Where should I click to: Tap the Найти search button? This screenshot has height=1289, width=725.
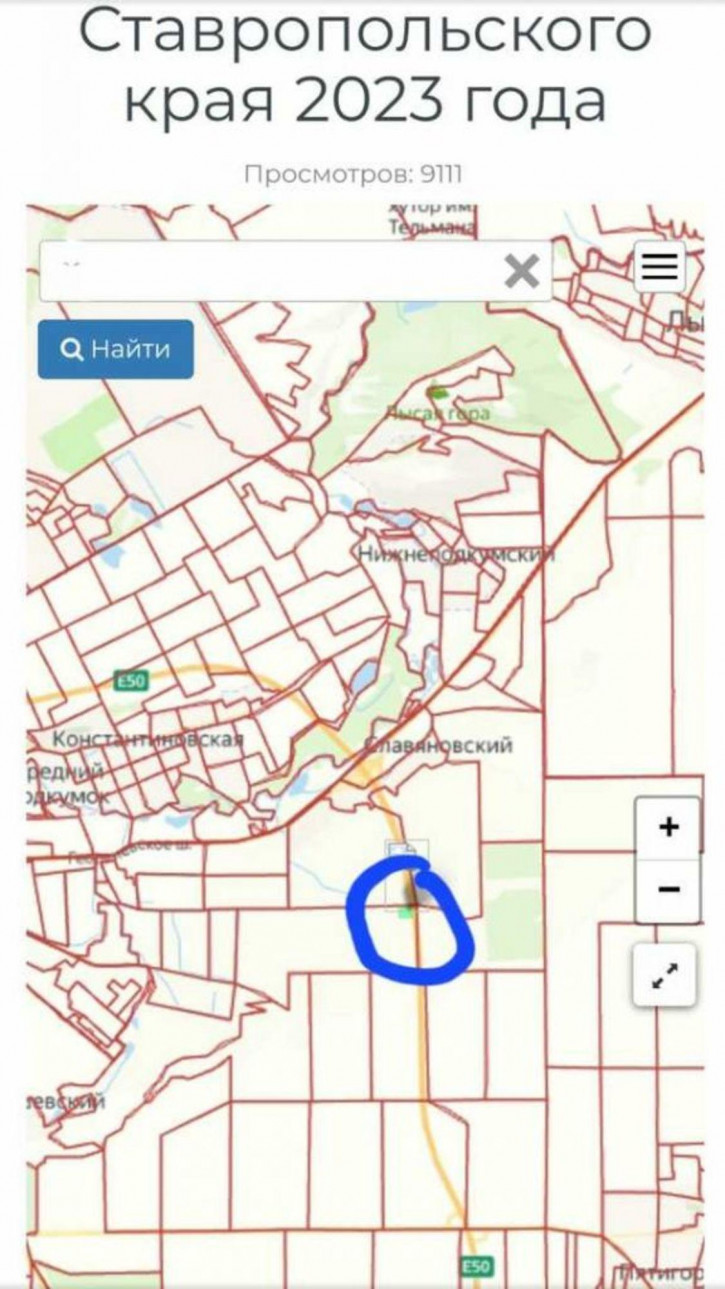click(x=116, y=349)
